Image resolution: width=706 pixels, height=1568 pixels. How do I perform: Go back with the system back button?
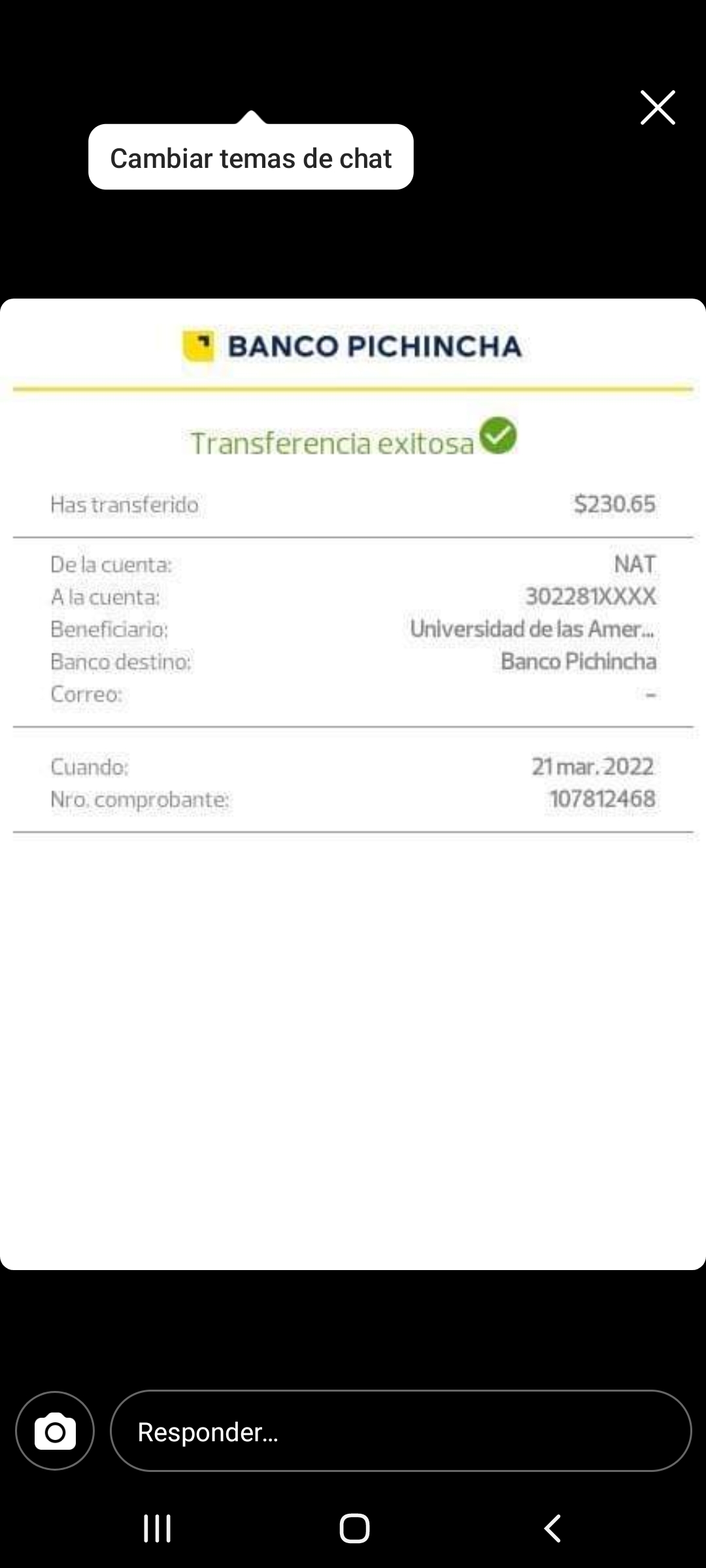[552, 1528]
